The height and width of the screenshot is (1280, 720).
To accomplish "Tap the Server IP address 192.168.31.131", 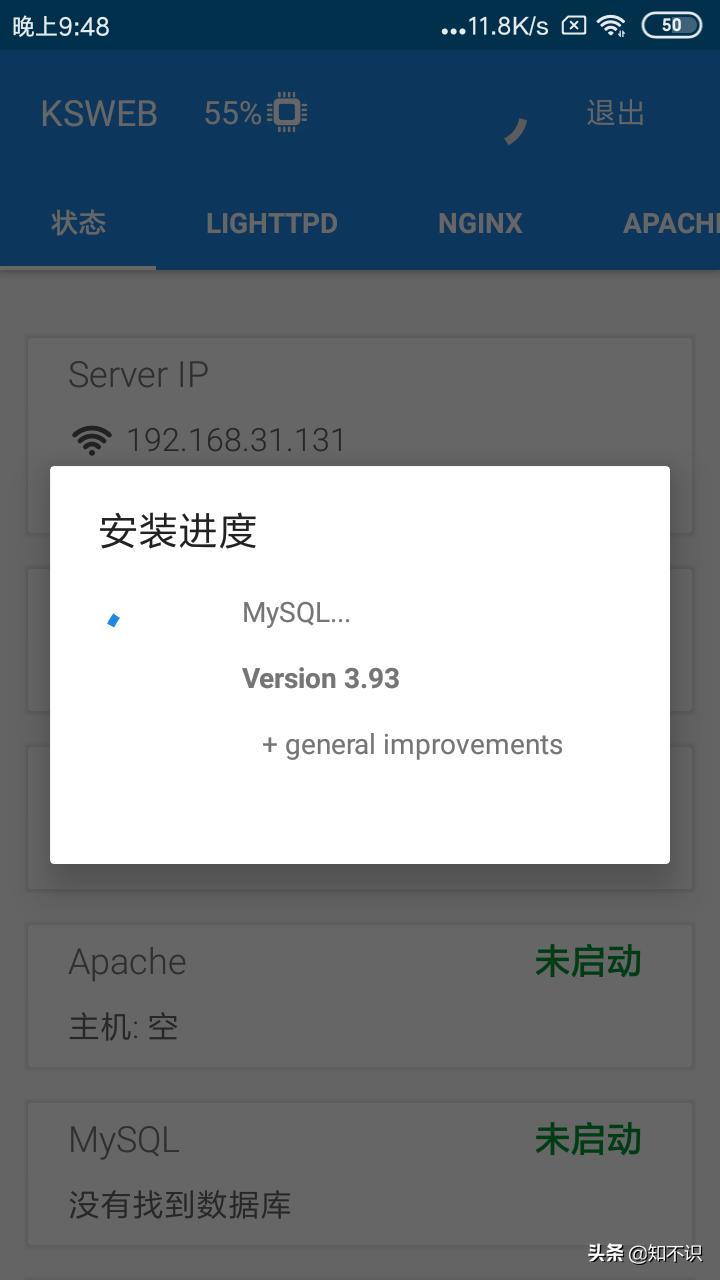I will pos(236,440).
